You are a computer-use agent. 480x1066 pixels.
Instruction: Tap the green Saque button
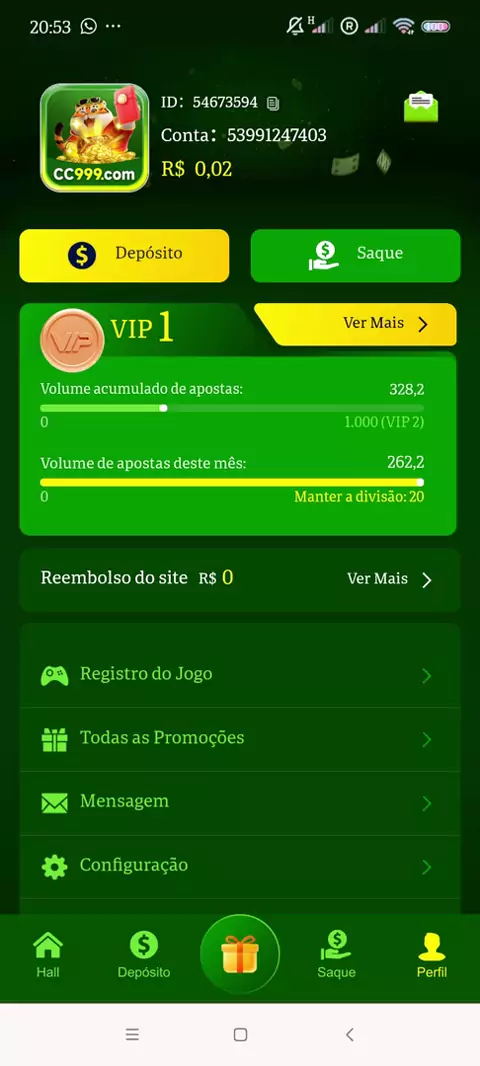click(356, 256)
